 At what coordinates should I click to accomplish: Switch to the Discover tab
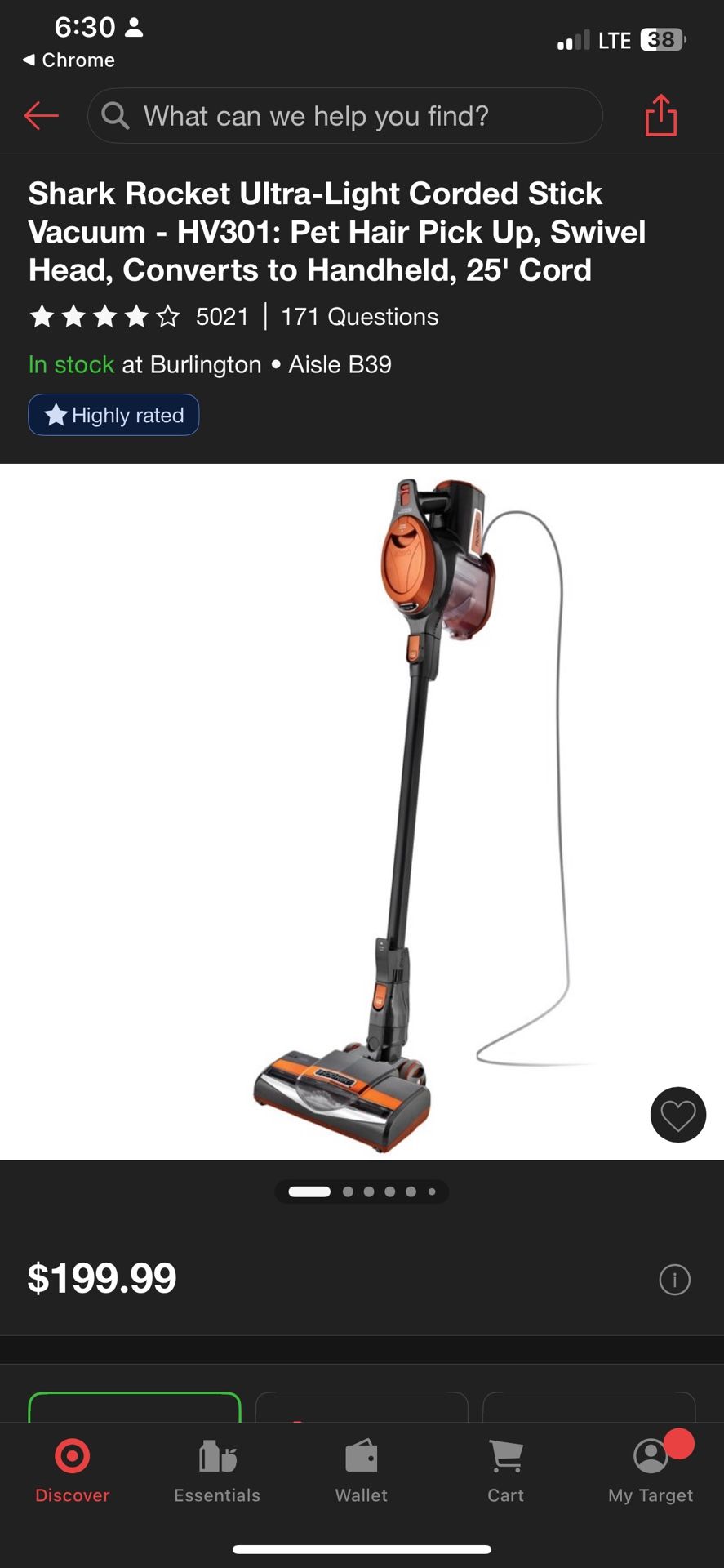click(72, 1472)
